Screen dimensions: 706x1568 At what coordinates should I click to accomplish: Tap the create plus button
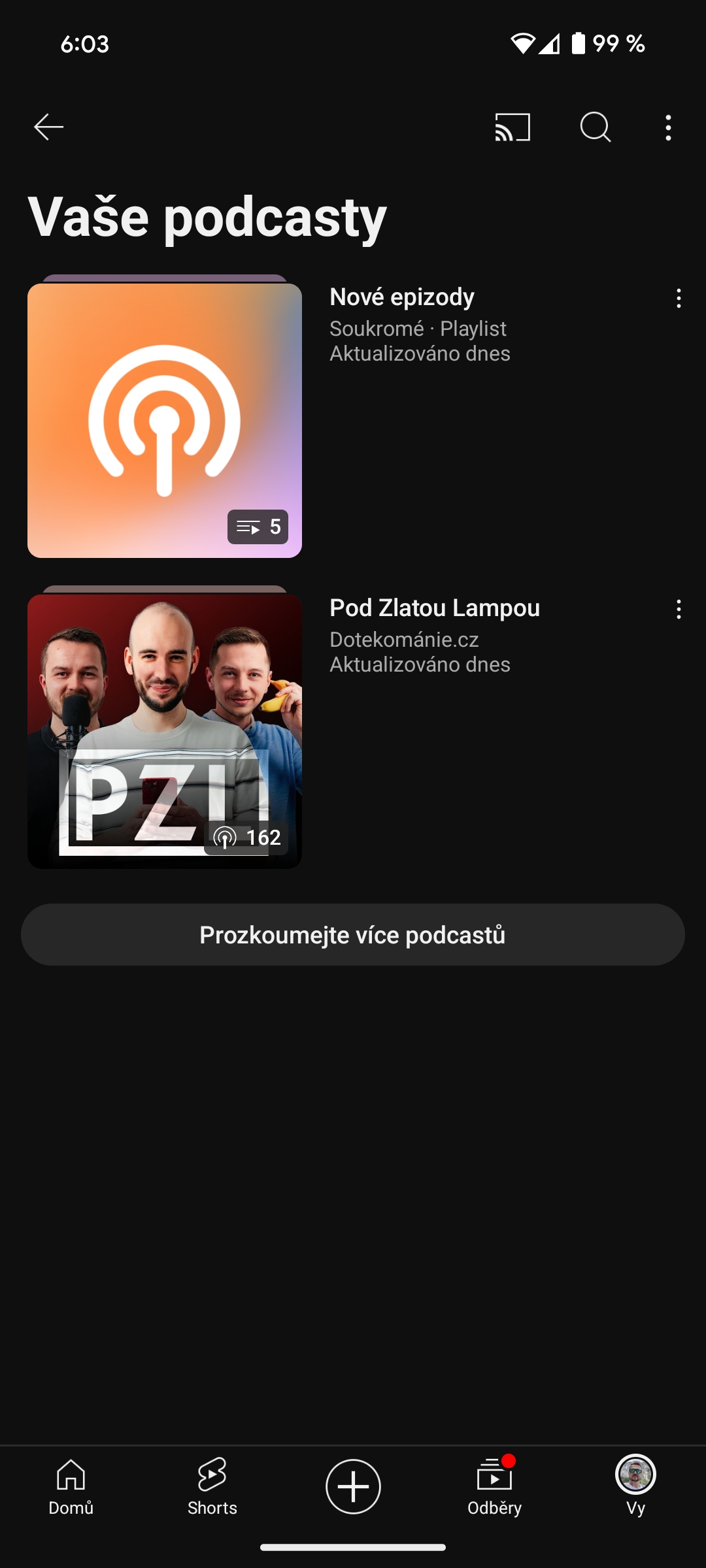(353, 1486)
